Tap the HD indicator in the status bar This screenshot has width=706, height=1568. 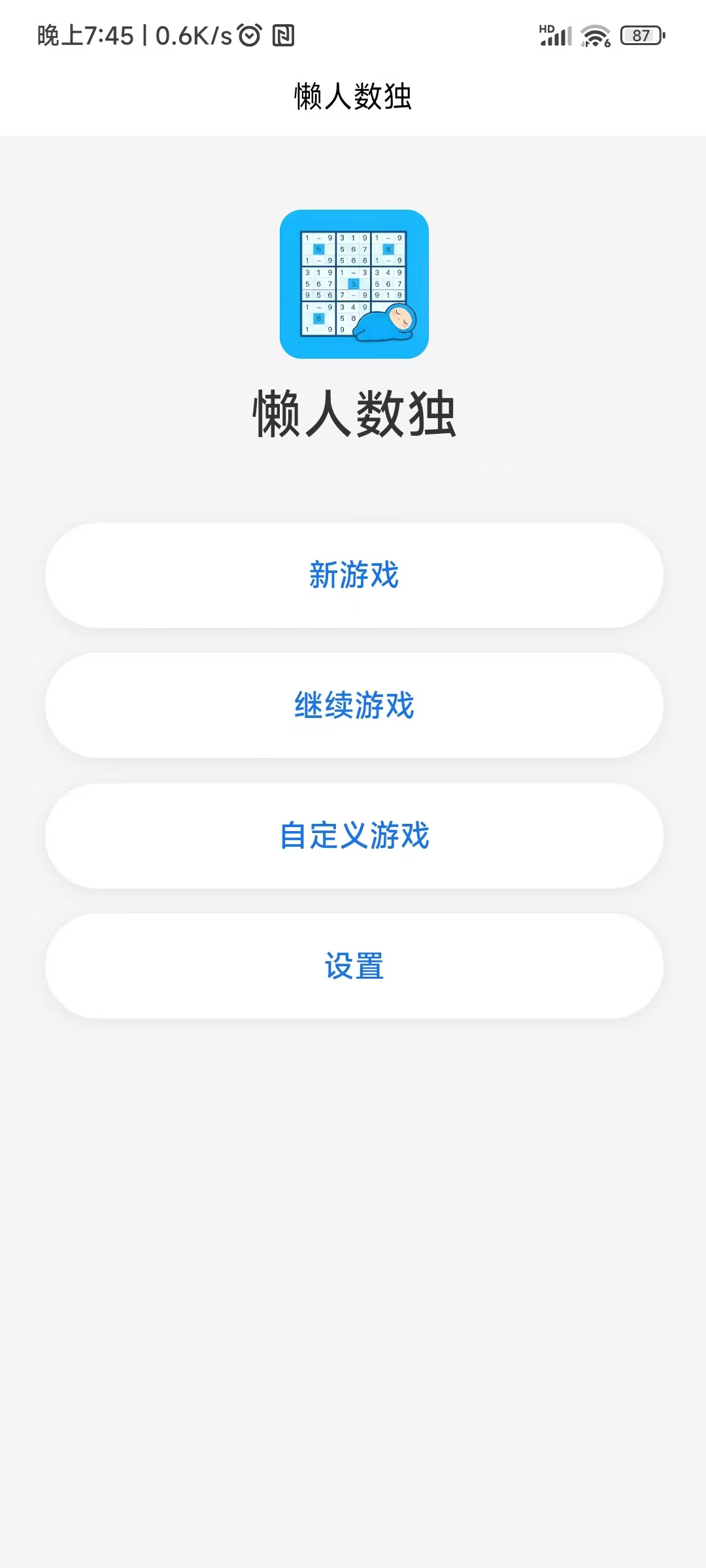(548, 28)
